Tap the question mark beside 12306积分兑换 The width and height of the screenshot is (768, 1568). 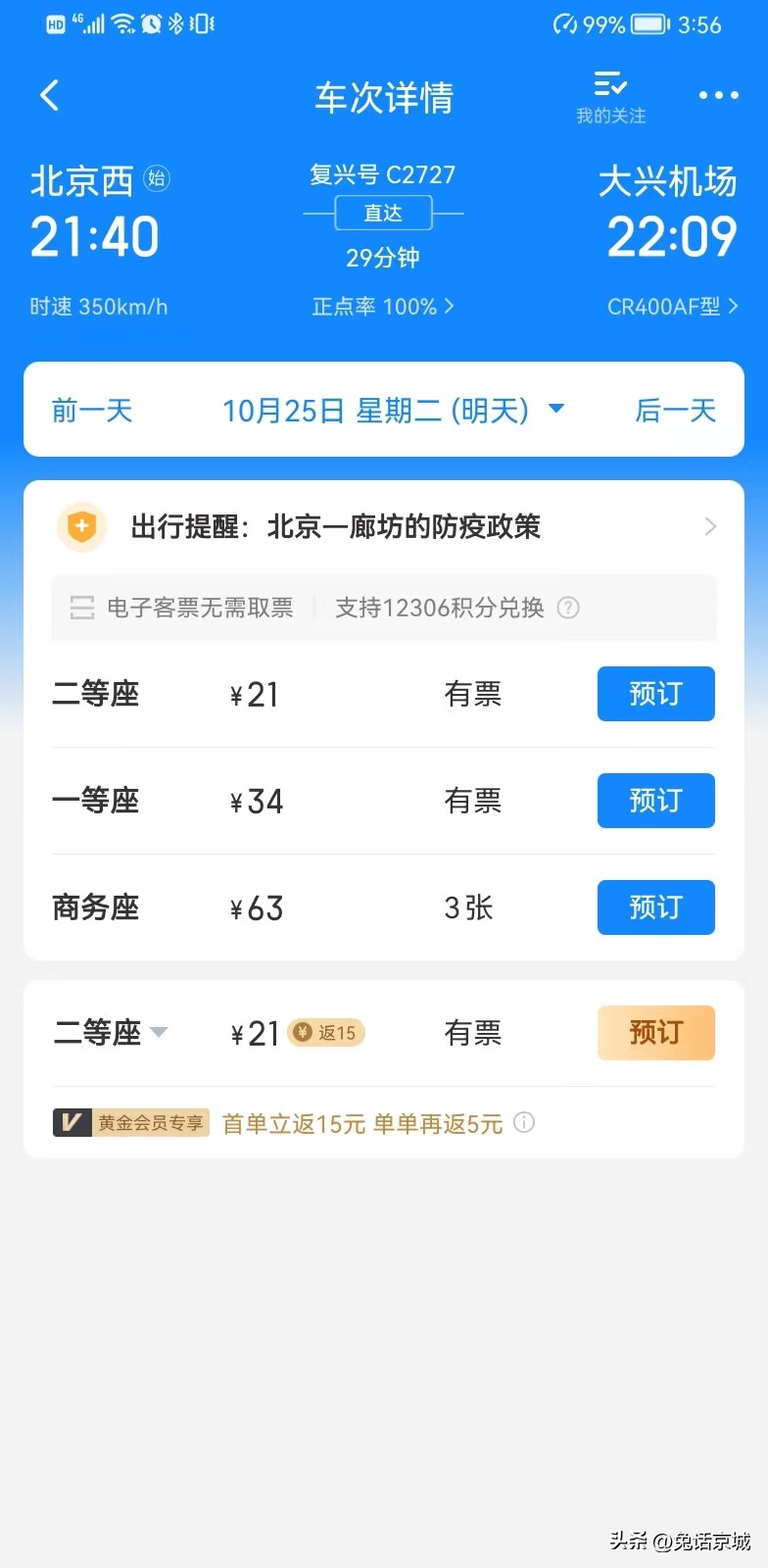(568, 608)
